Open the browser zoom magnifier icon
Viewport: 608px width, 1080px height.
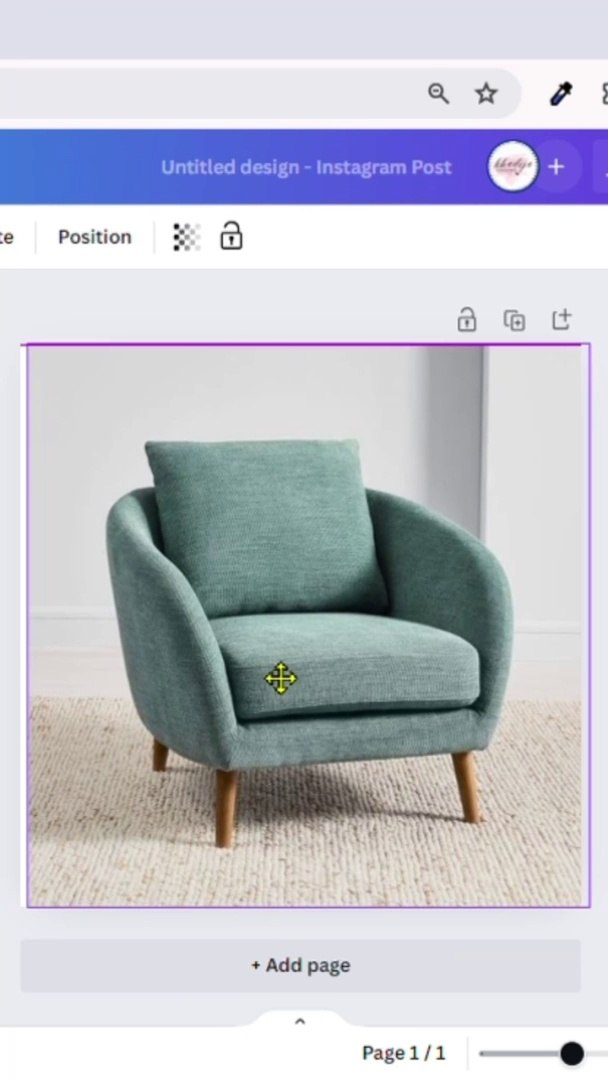click(438, 94)
